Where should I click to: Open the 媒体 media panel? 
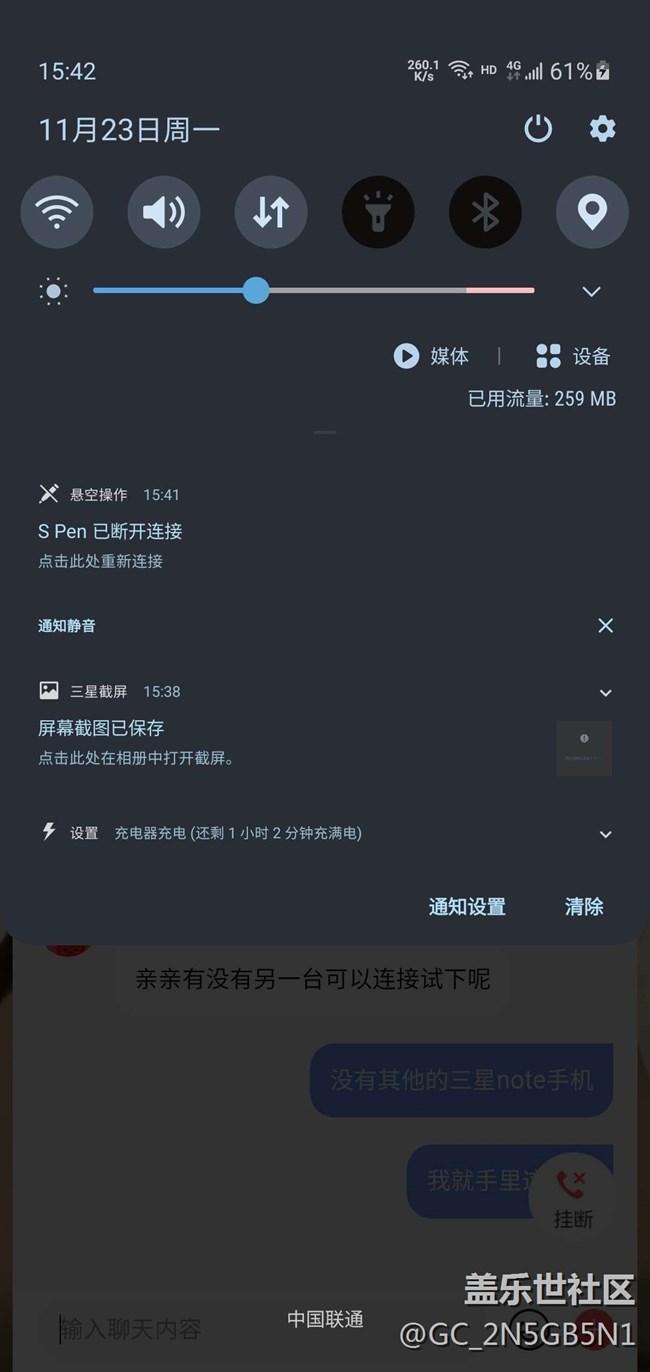[431, 356]
